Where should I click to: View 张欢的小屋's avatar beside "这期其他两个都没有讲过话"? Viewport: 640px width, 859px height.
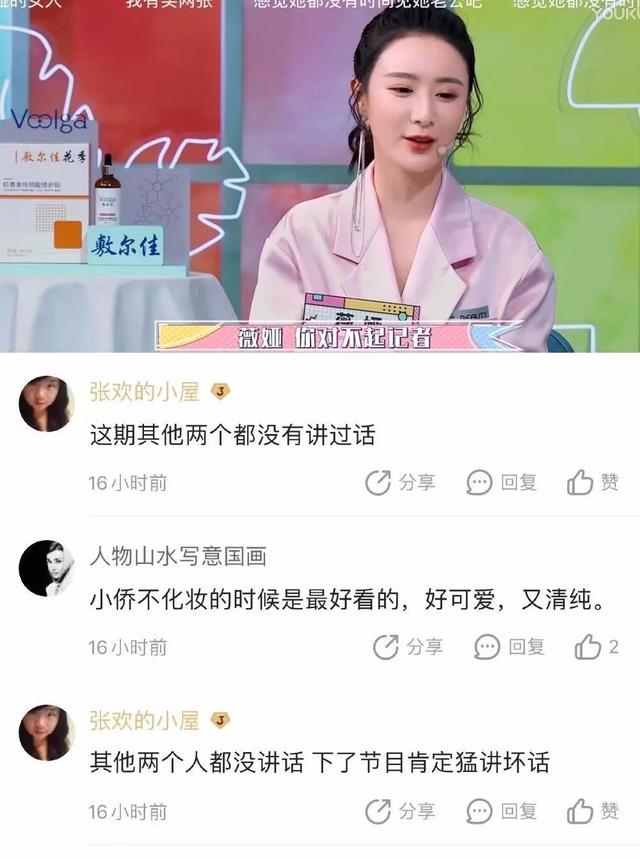coord(46,404)
